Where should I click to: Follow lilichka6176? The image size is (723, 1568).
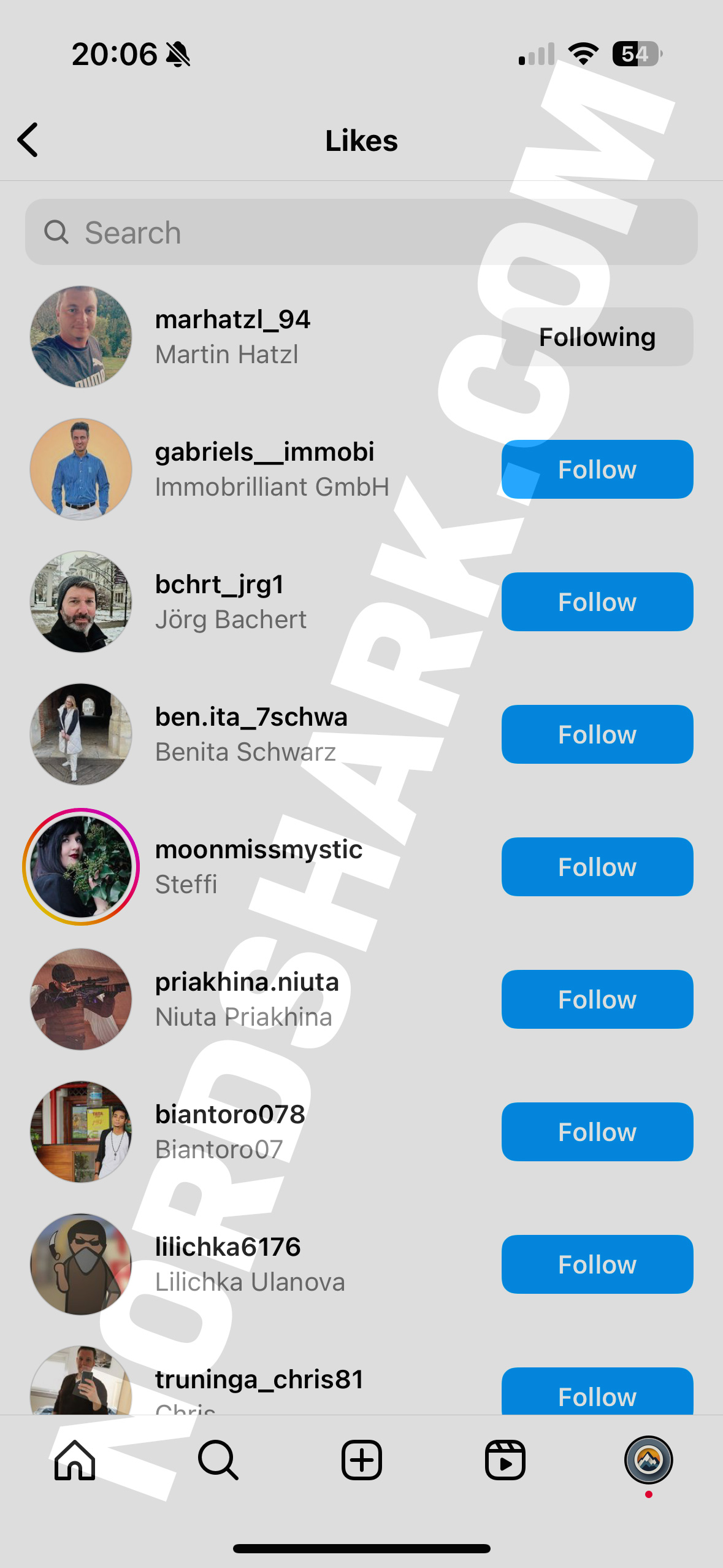pos(597,1264)
